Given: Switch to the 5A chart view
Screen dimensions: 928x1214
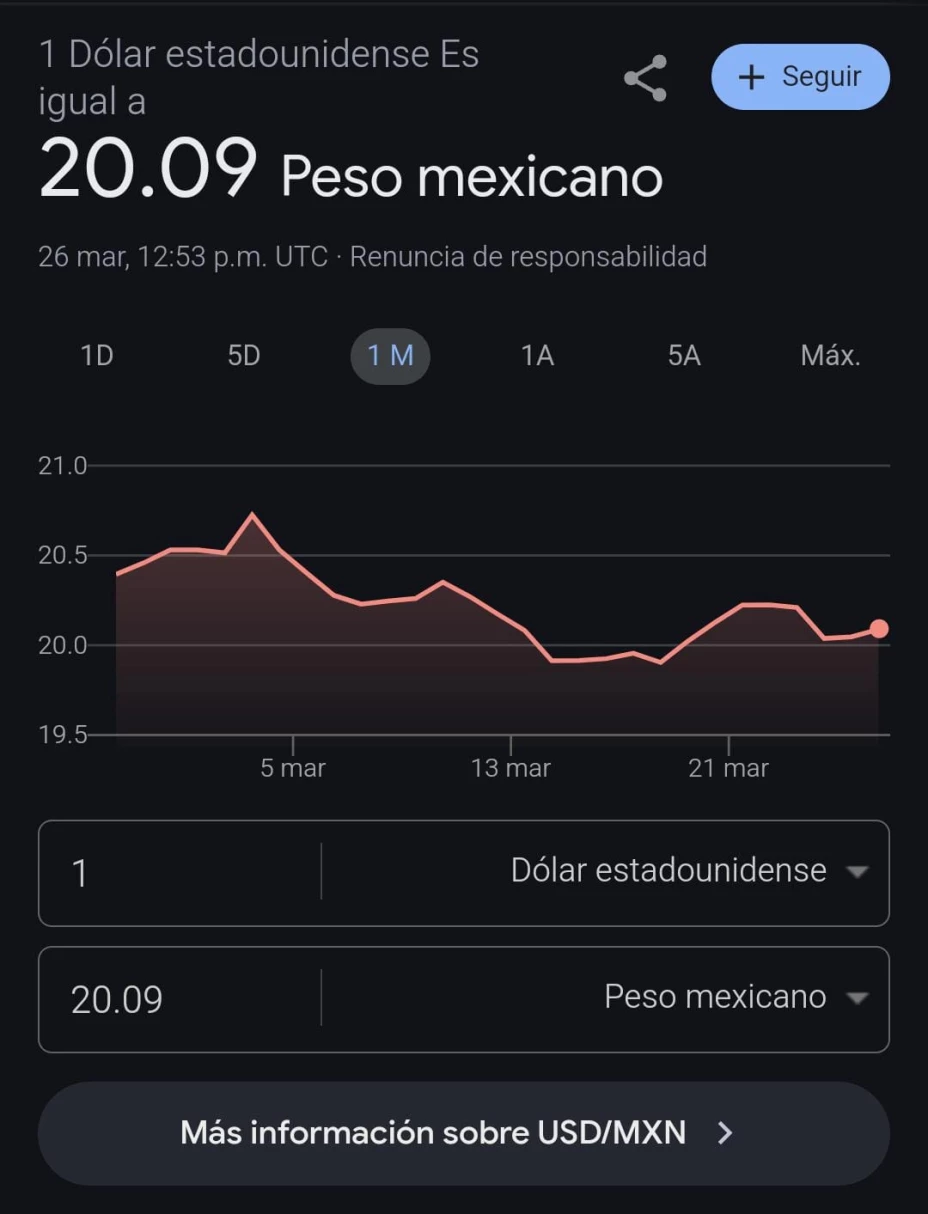Looking at the screenshot, I should click(x=684, y=356).
